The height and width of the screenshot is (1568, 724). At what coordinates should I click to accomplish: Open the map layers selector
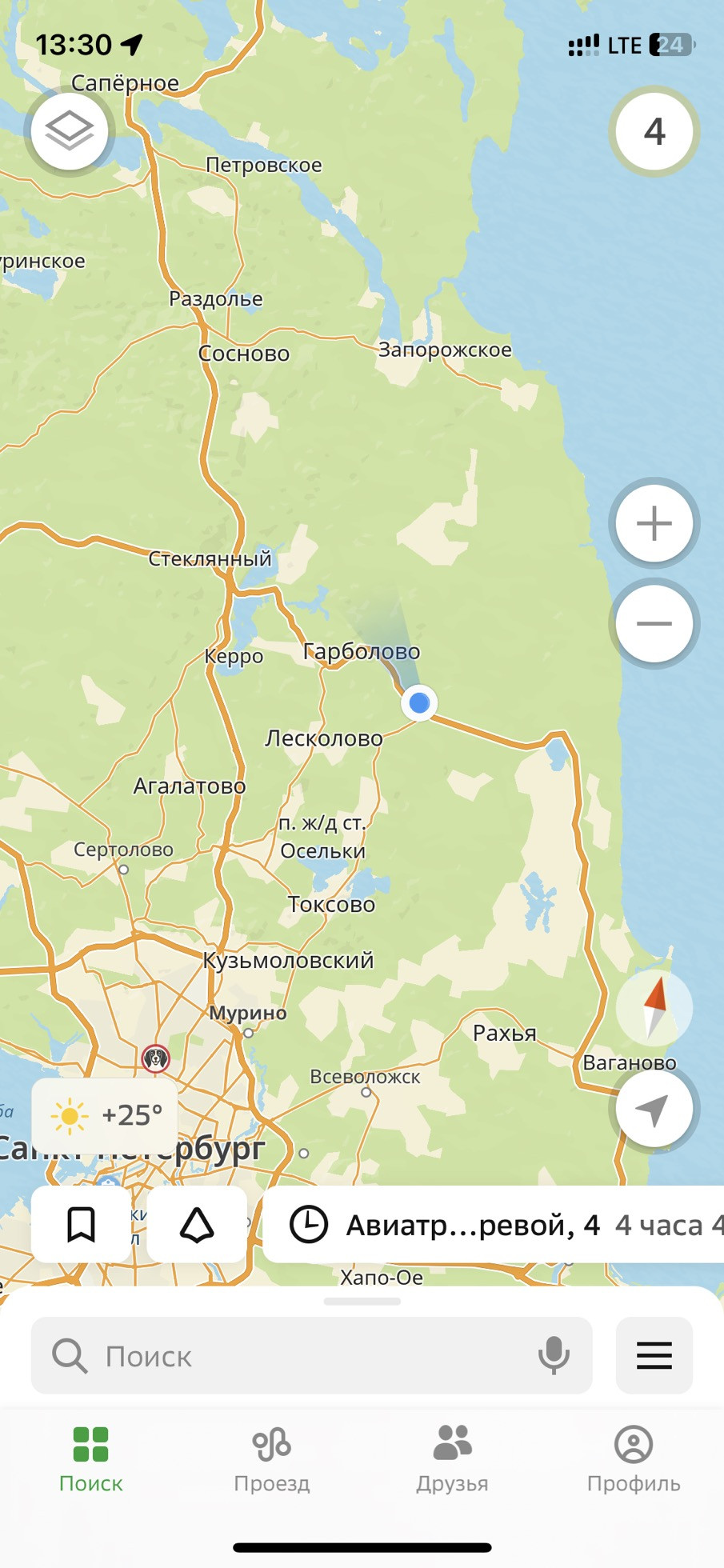tap(70, 130)
